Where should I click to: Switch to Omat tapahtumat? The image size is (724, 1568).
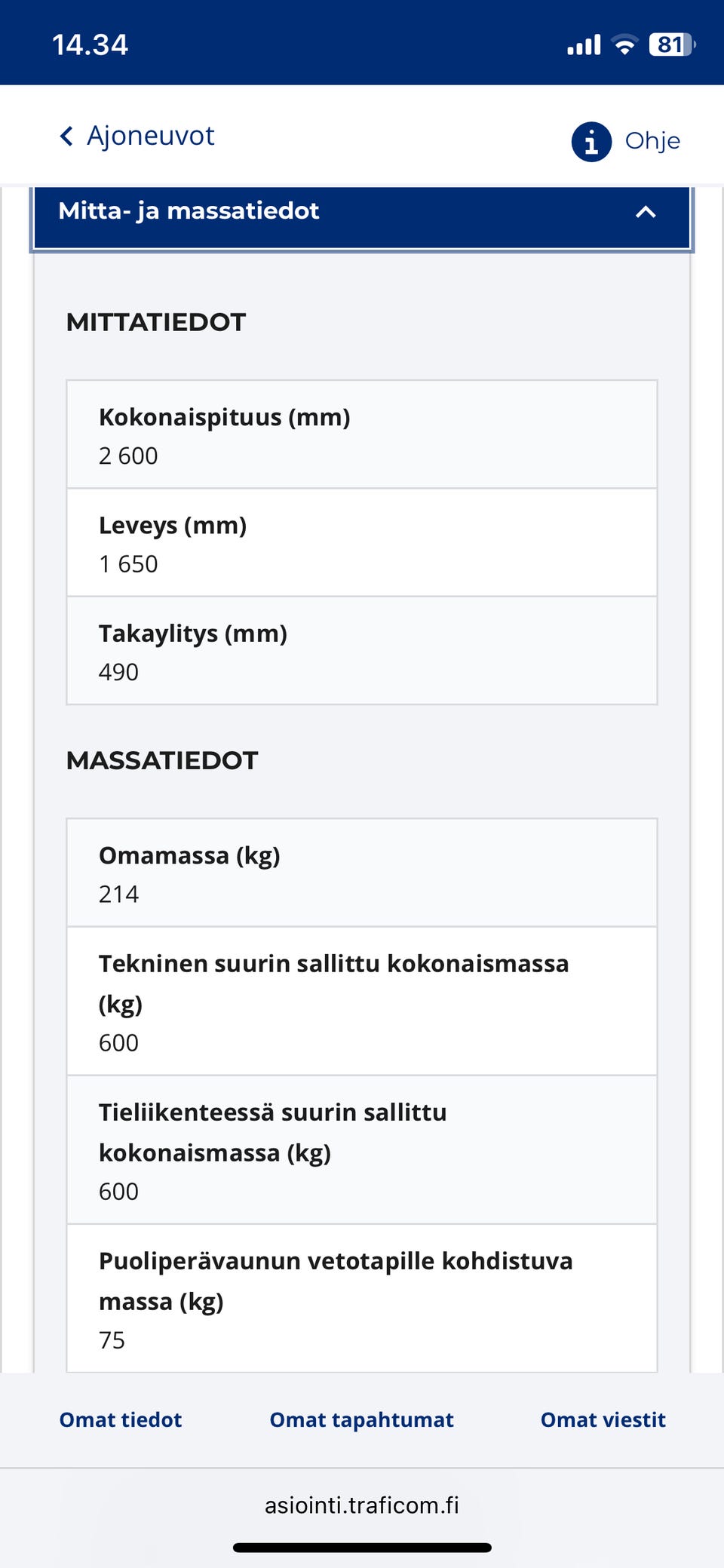pyautogui.click(x=361, y=1419)
